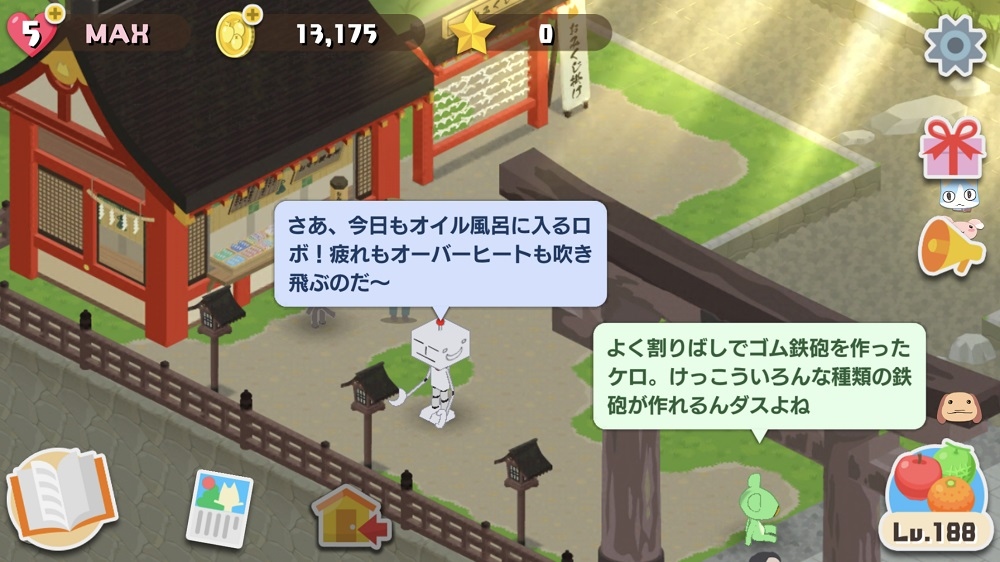Add more hearts with plus badge

(x=53, y=13)
